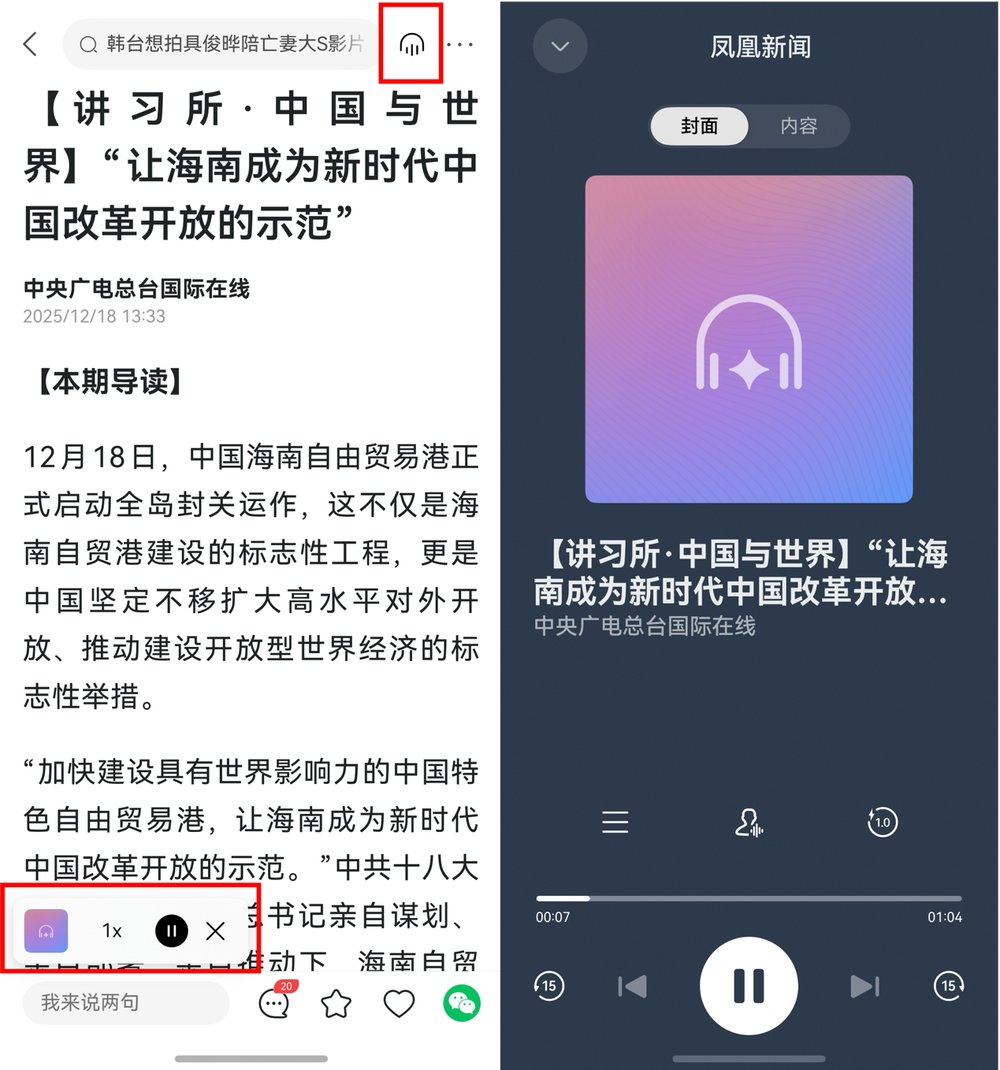Image resolution: width=1000 pixels, height=1070 pixels.
Task: Close the floating mini player
Action: pos(215,931)
